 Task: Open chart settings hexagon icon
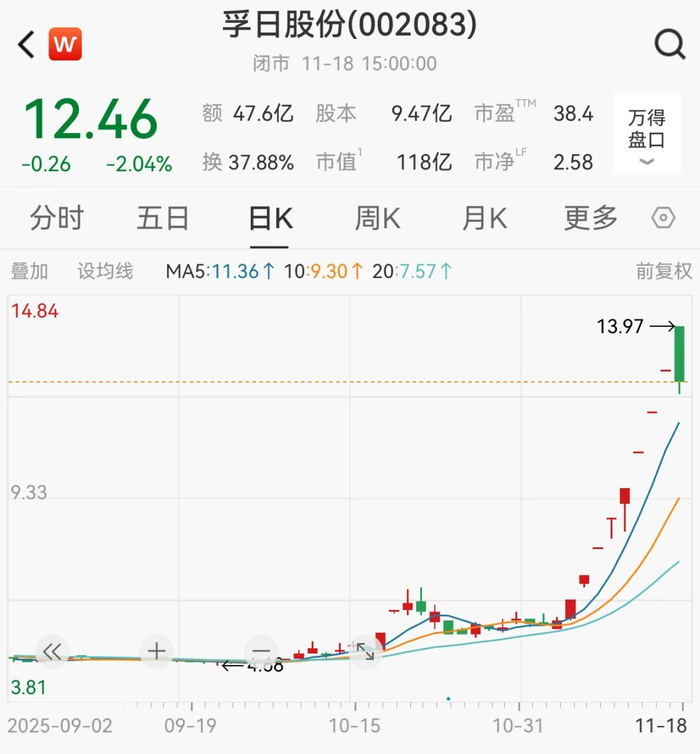pyautogui.click(x=663, y=219)
